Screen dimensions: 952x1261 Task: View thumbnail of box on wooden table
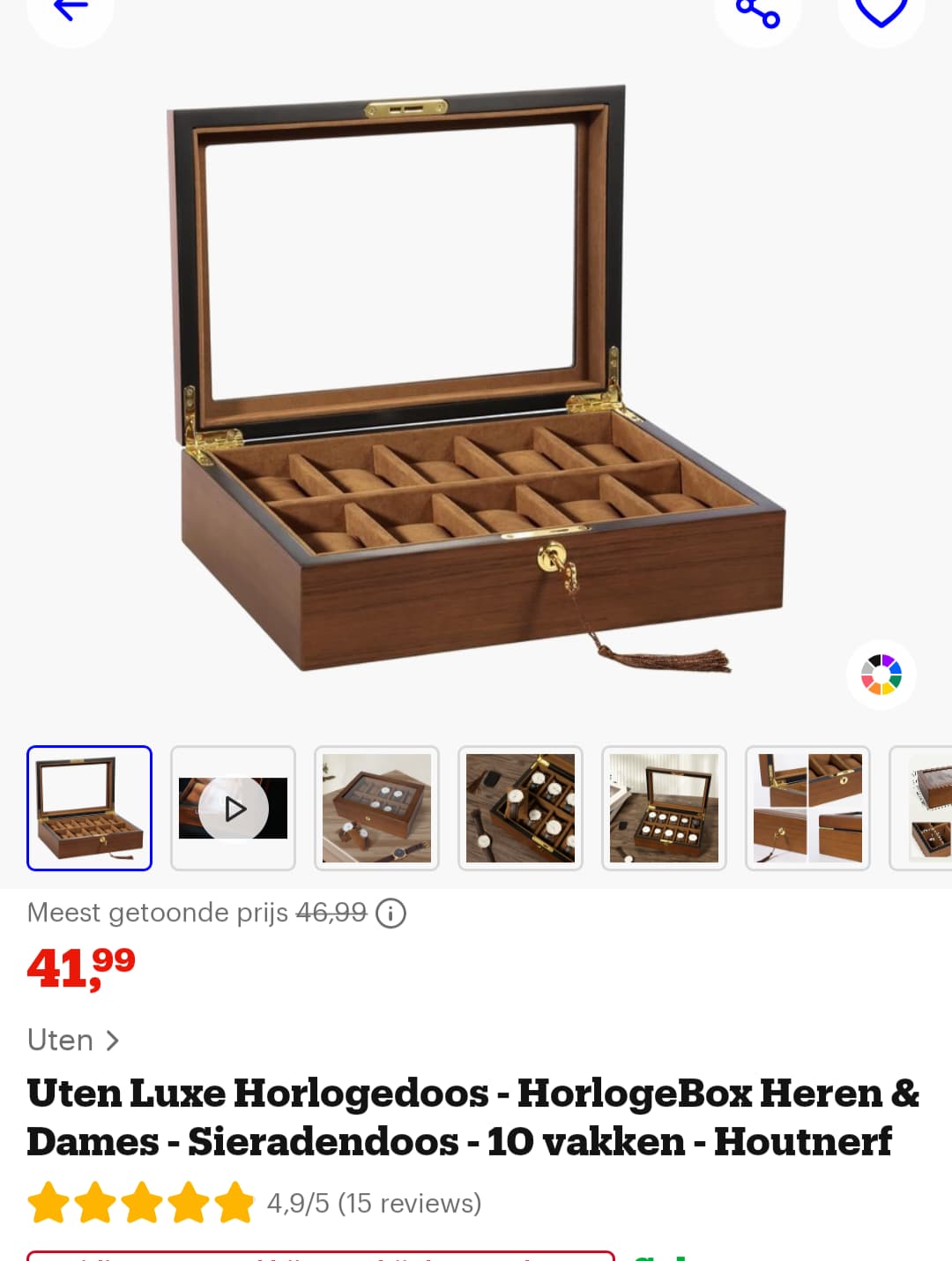664,808
